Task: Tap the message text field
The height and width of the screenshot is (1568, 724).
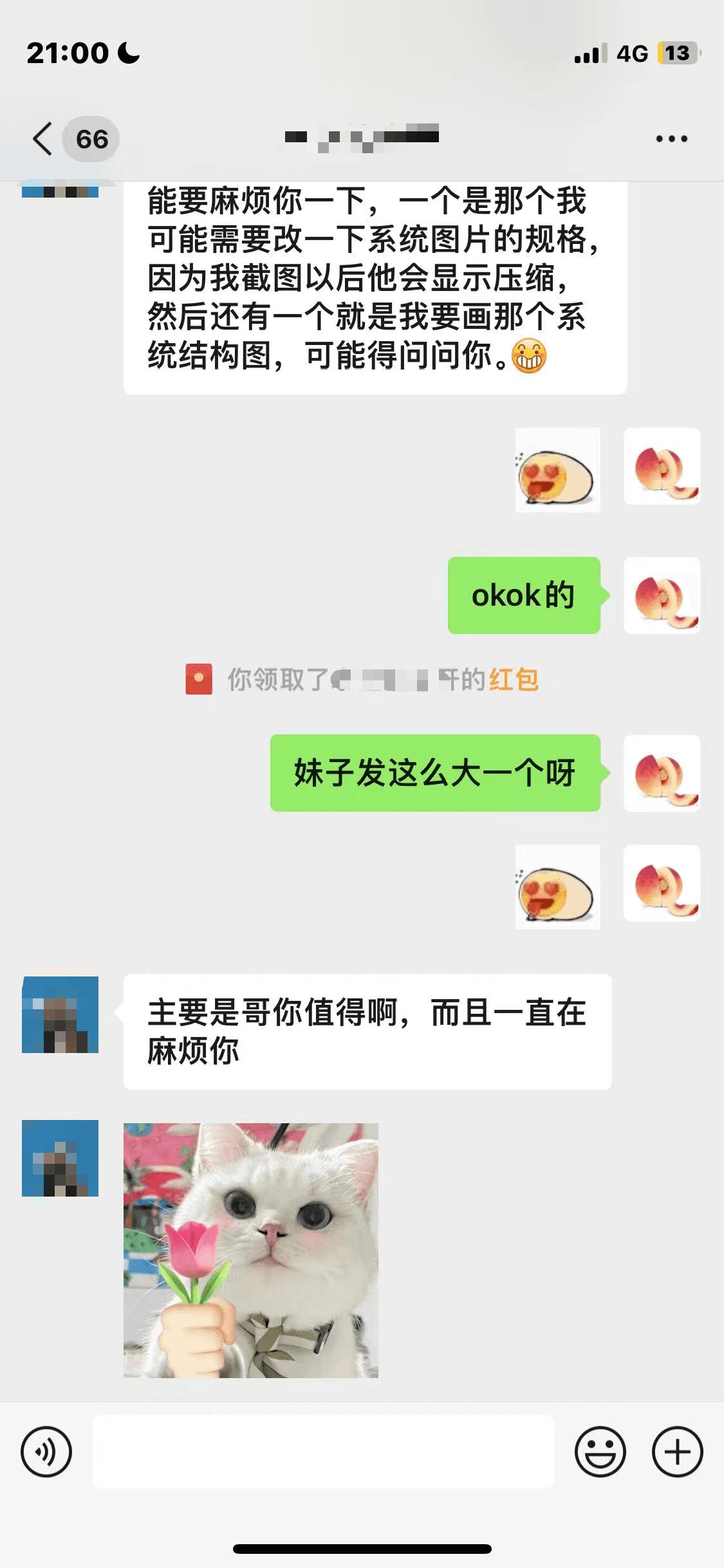Action: point(323,1452)
